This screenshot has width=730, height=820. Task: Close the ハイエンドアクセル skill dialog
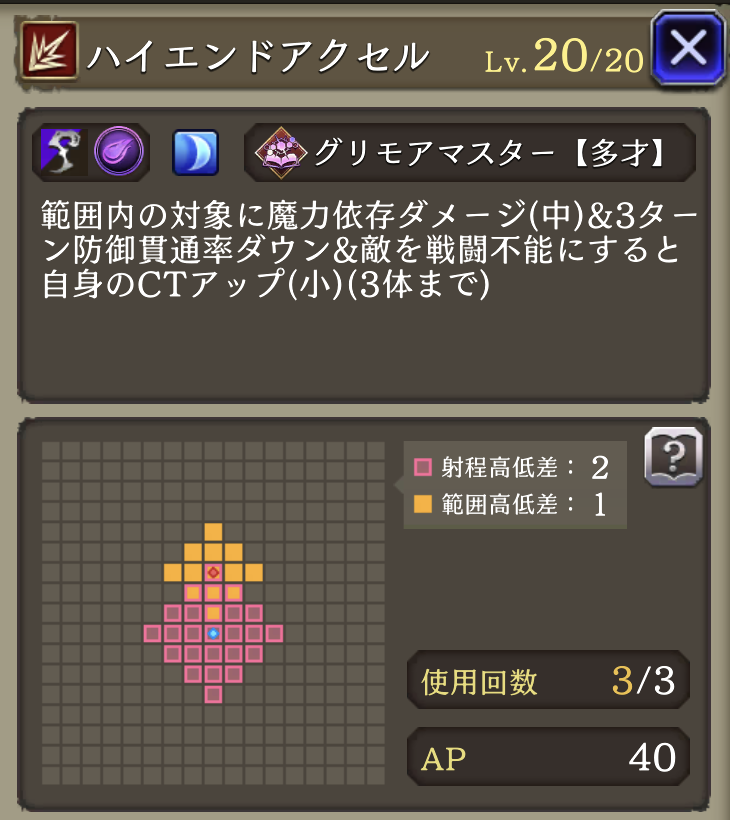[687, 47]
